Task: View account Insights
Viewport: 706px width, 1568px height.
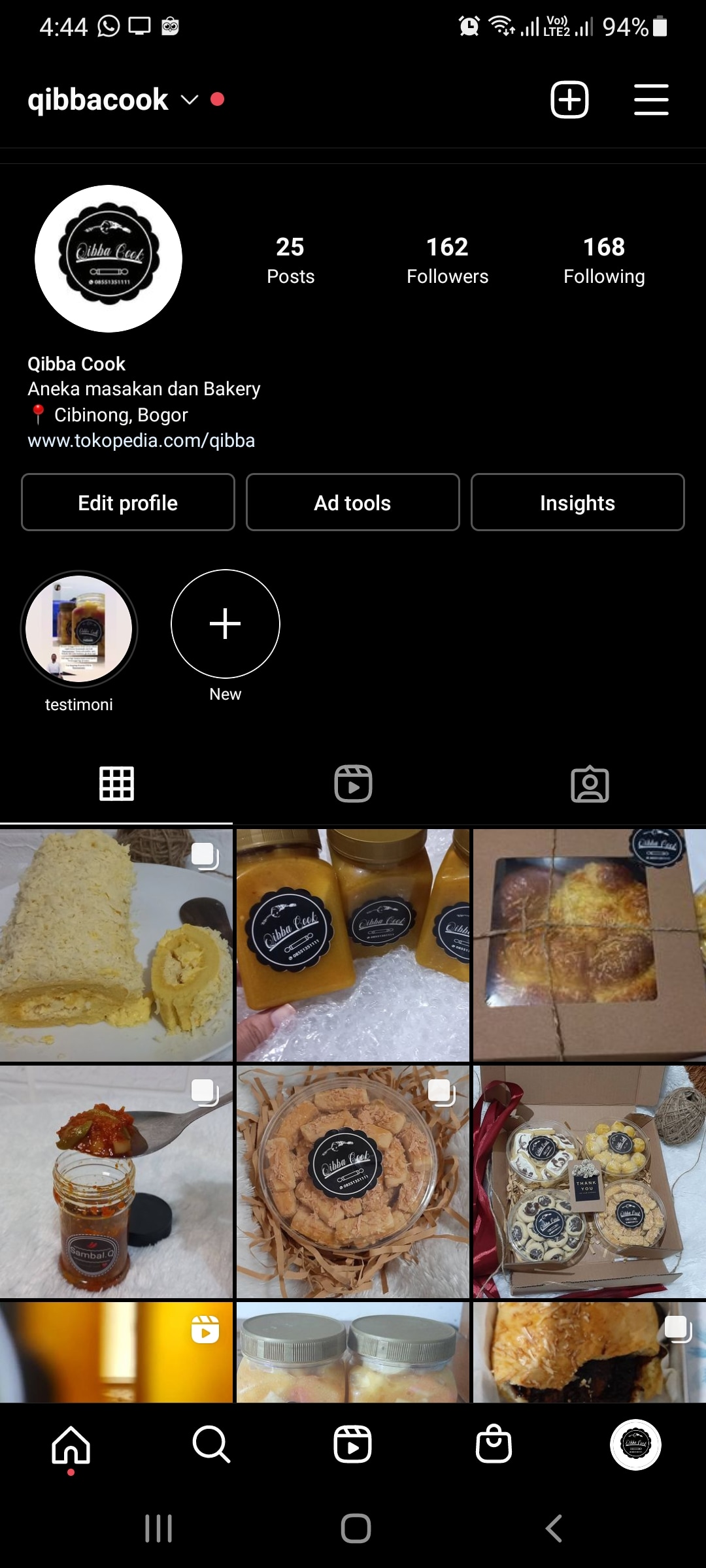Action: (577, 502)
